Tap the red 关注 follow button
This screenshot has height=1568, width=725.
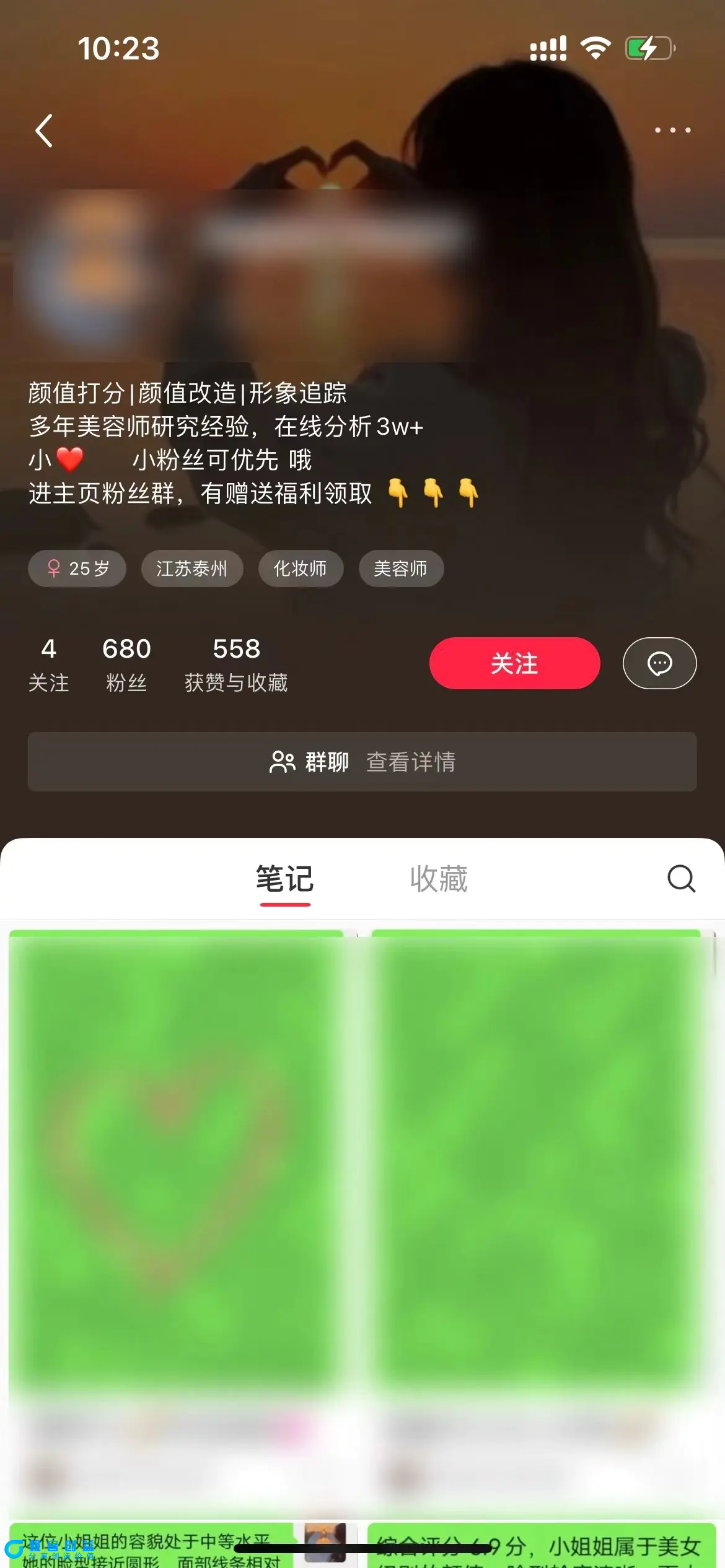[515, 663]
